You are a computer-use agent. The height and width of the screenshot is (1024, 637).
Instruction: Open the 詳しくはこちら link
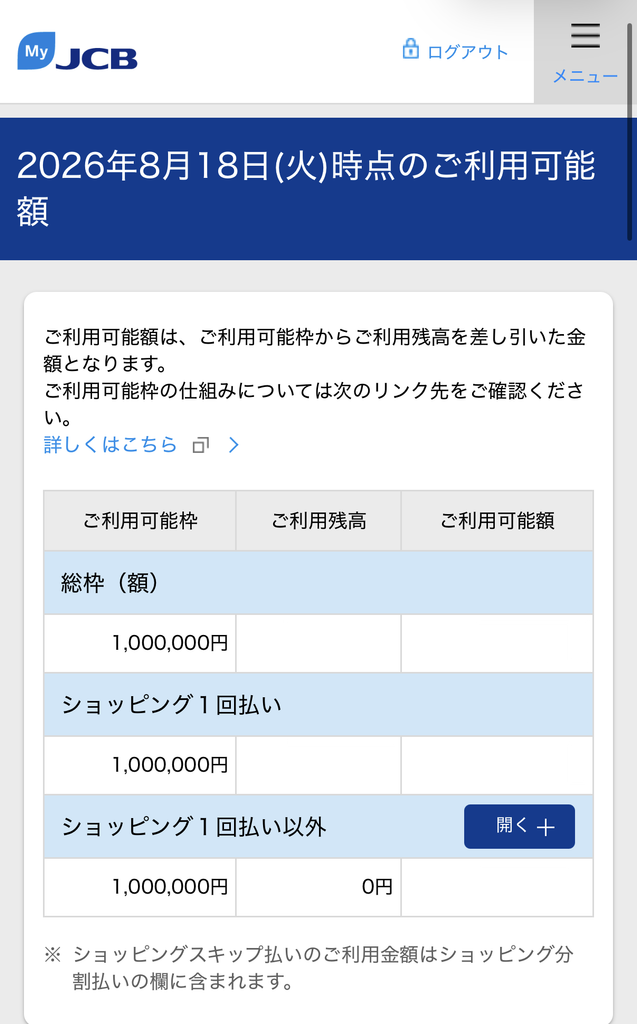click(142, 445)
